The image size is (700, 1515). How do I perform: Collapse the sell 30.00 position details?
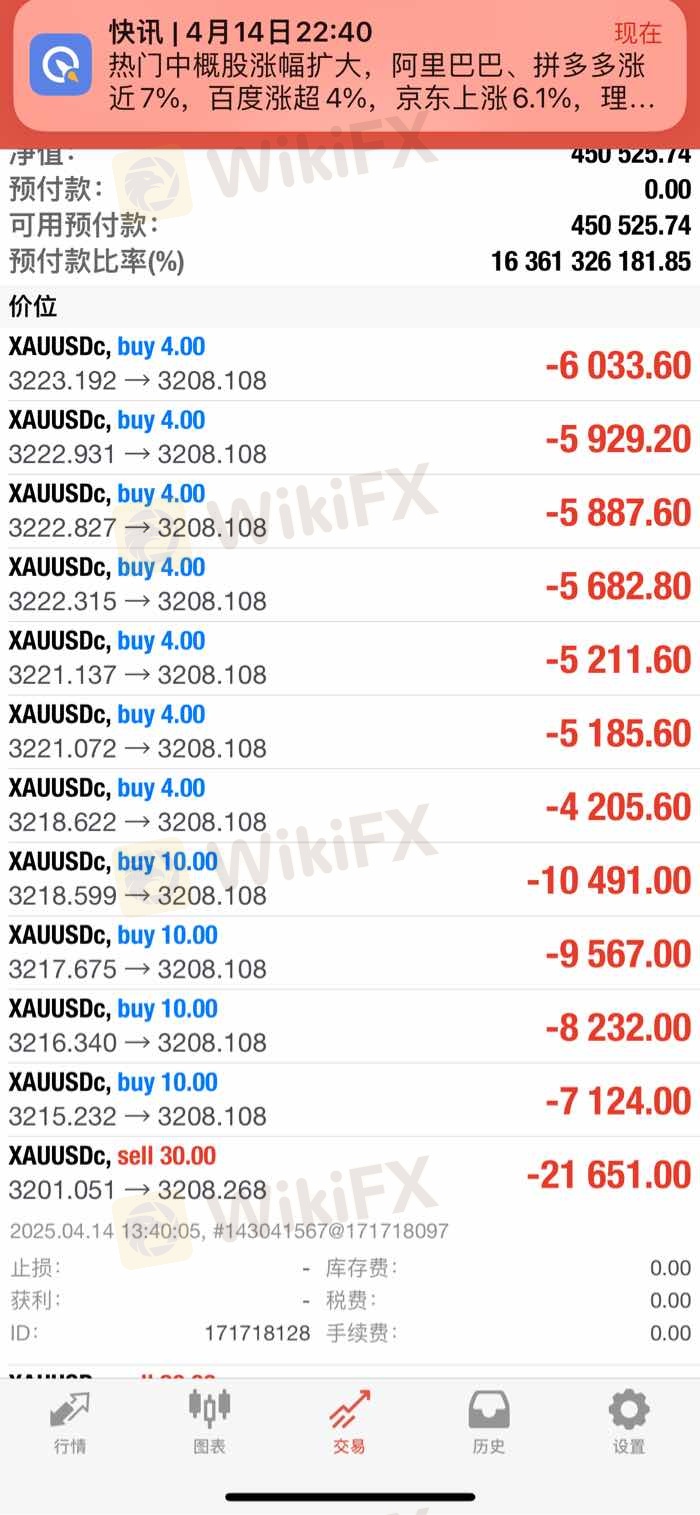(x=350, y=1173)
